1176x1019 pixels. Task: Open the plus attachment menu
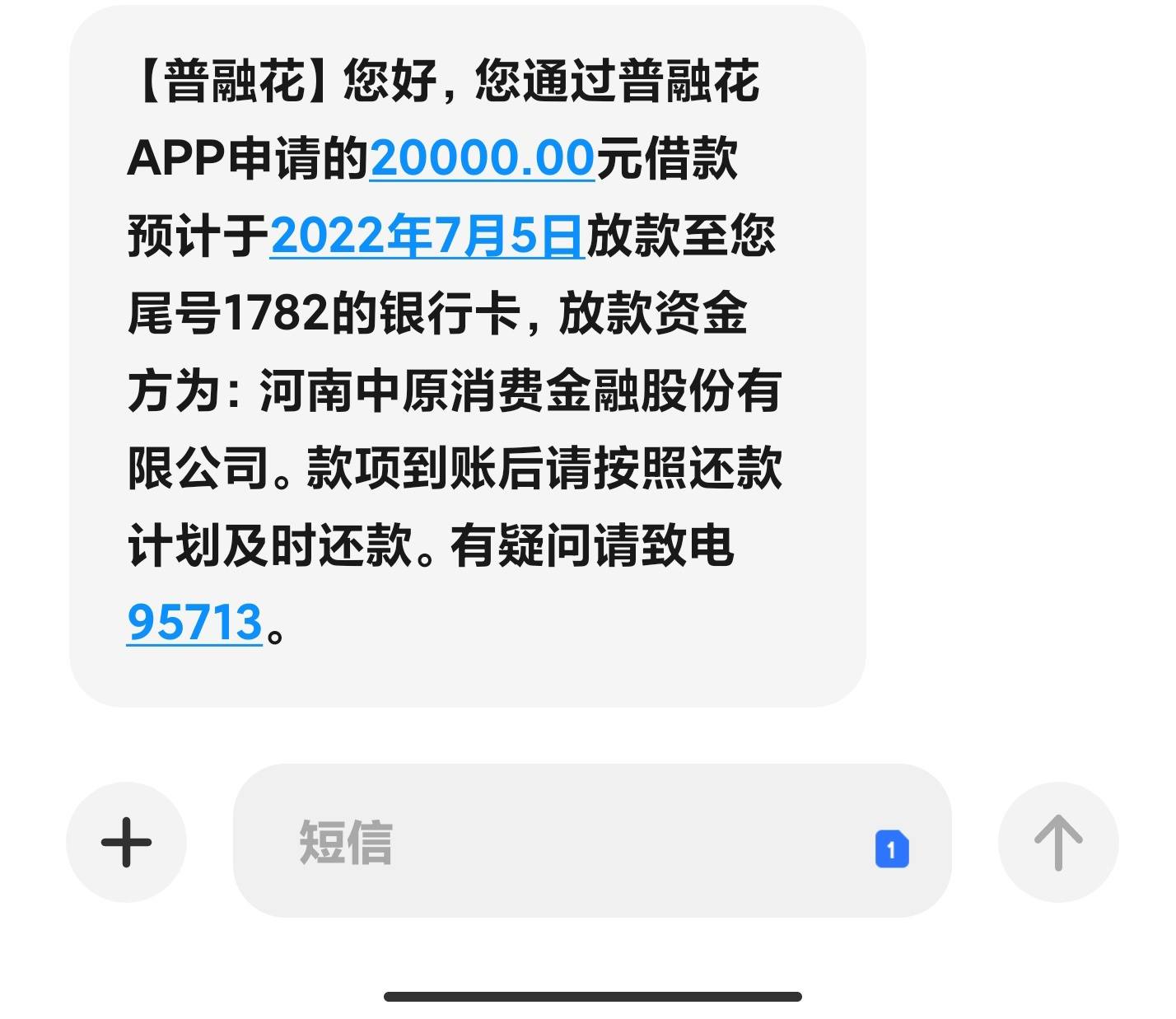[x=126, y=842]
